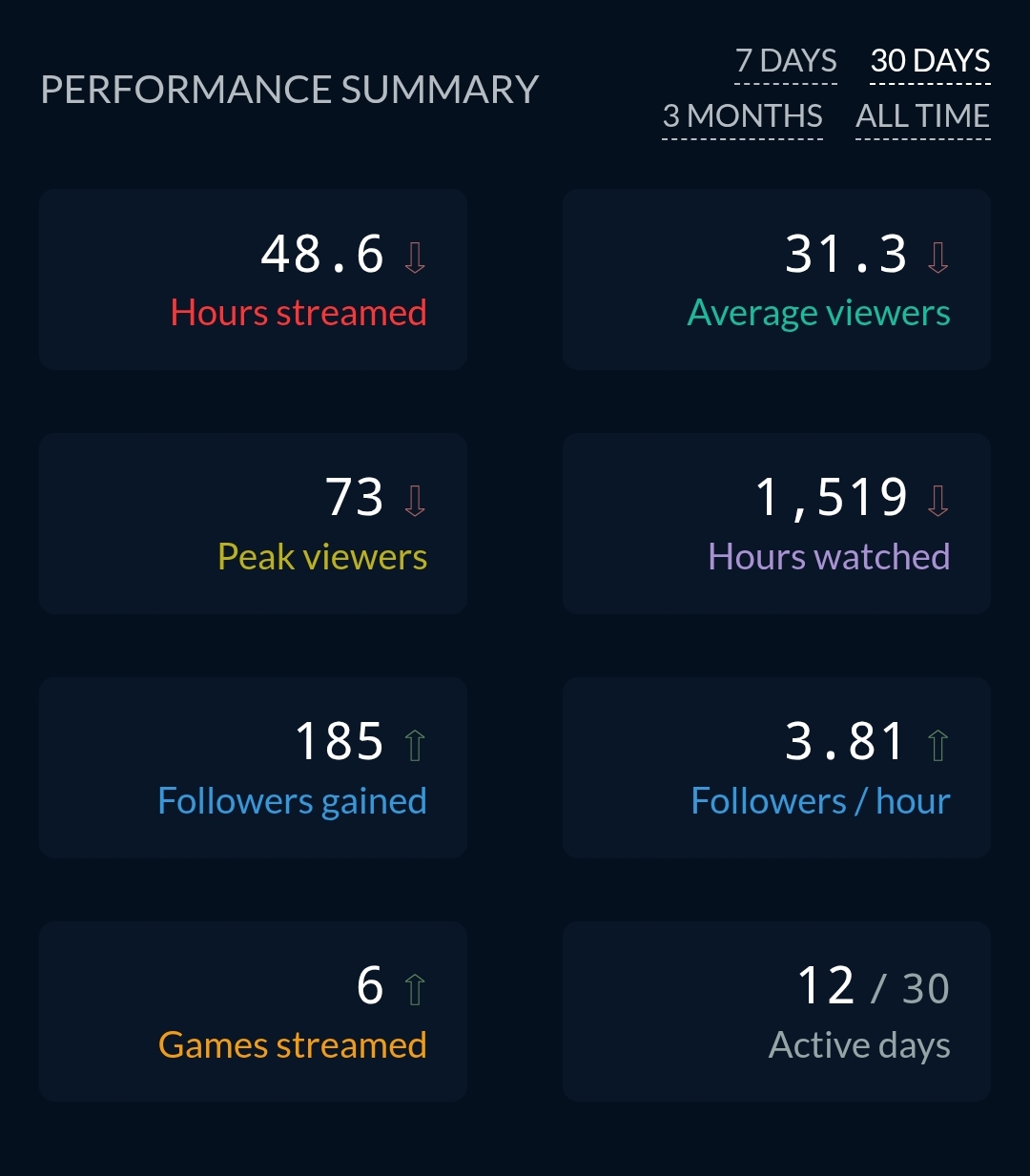Show the 3 Months summary
The height and width of the screenshot is (1176, 1030).
742,116
